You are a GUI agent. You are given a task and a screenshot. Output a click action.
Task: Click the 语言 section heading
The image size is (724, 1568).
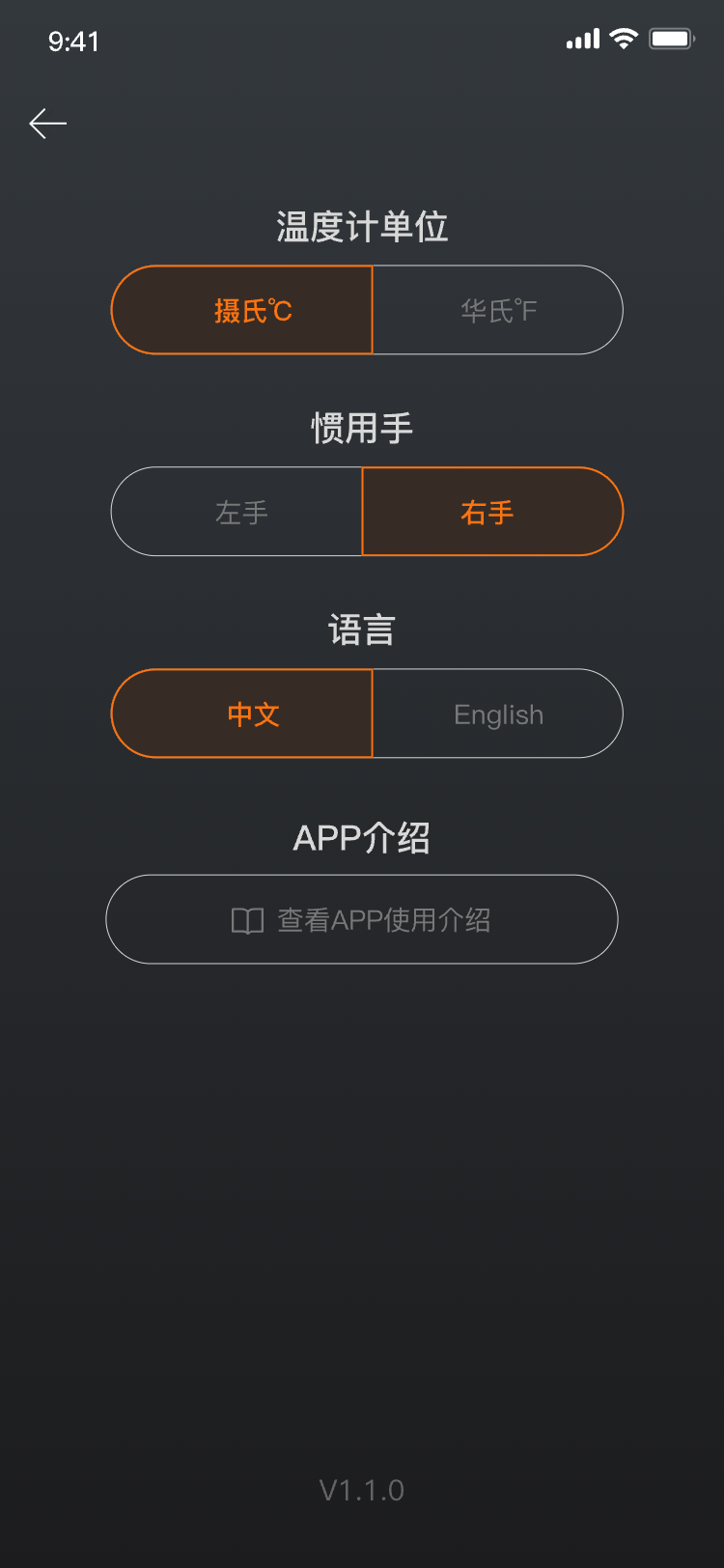pos(364,629)
